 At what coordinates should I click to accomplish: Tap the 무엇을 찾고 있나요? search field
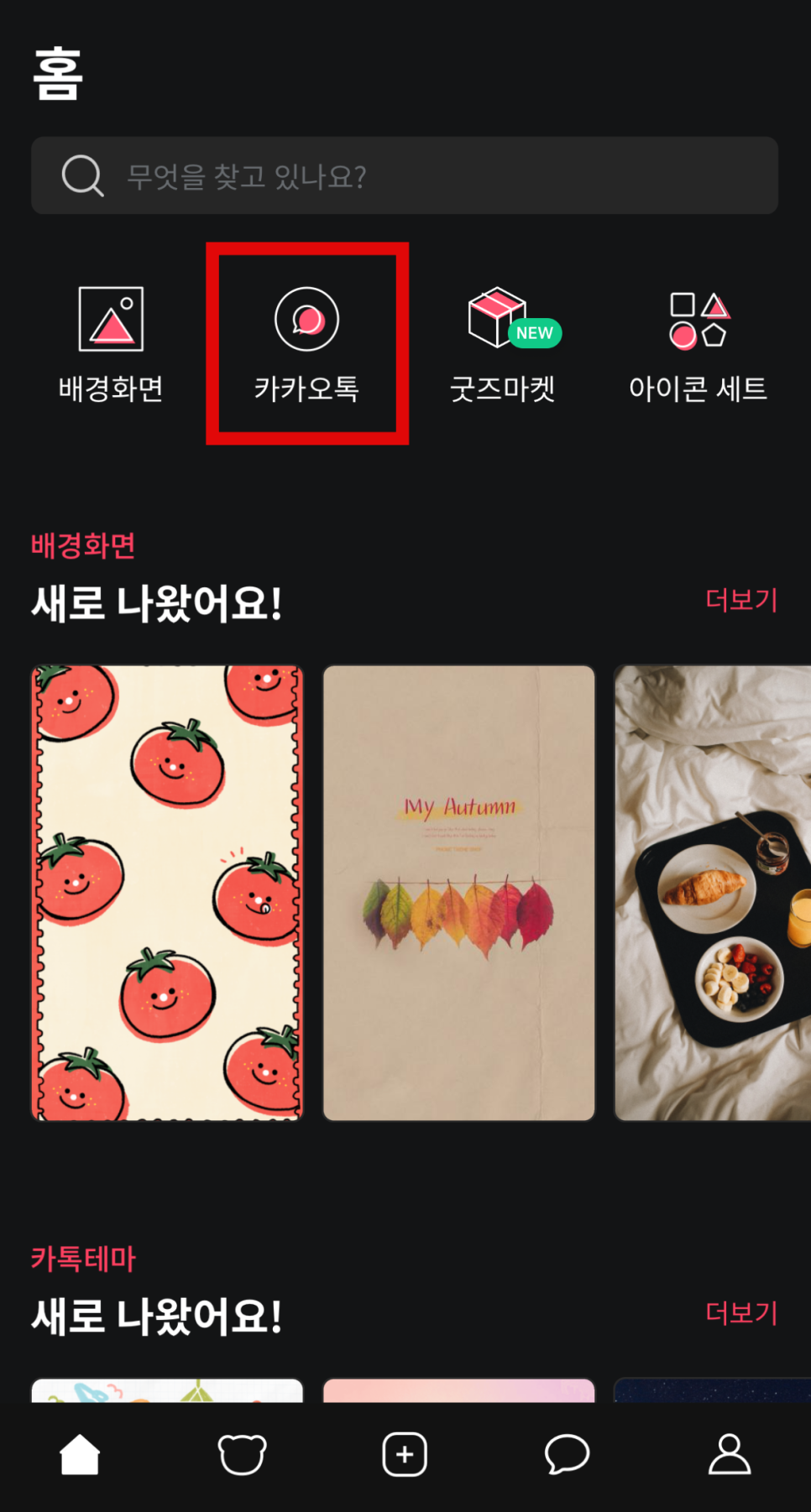(405, 175)
